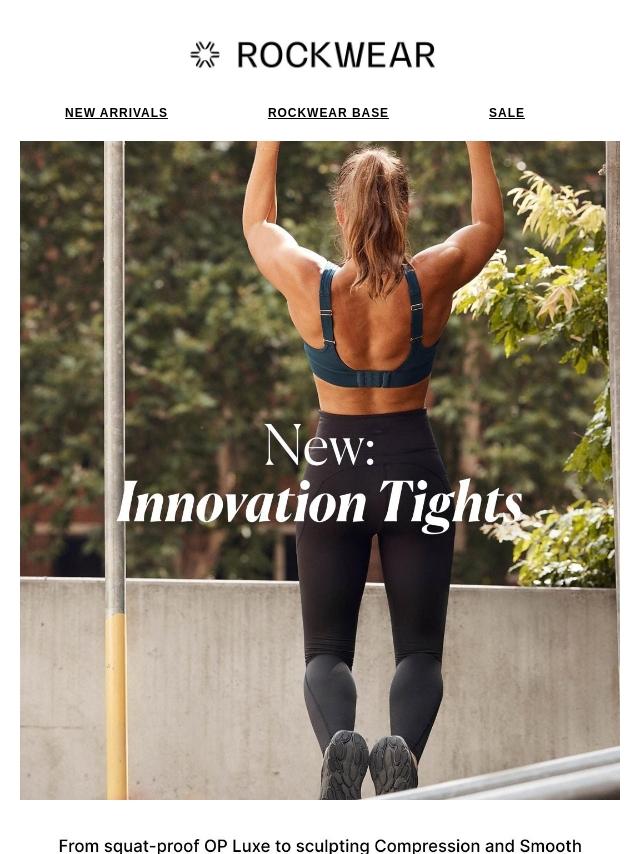Image resolution: width=640 pixels, height=854 pixels.
Task: Open the SALE link
Action: pos(506,113)
